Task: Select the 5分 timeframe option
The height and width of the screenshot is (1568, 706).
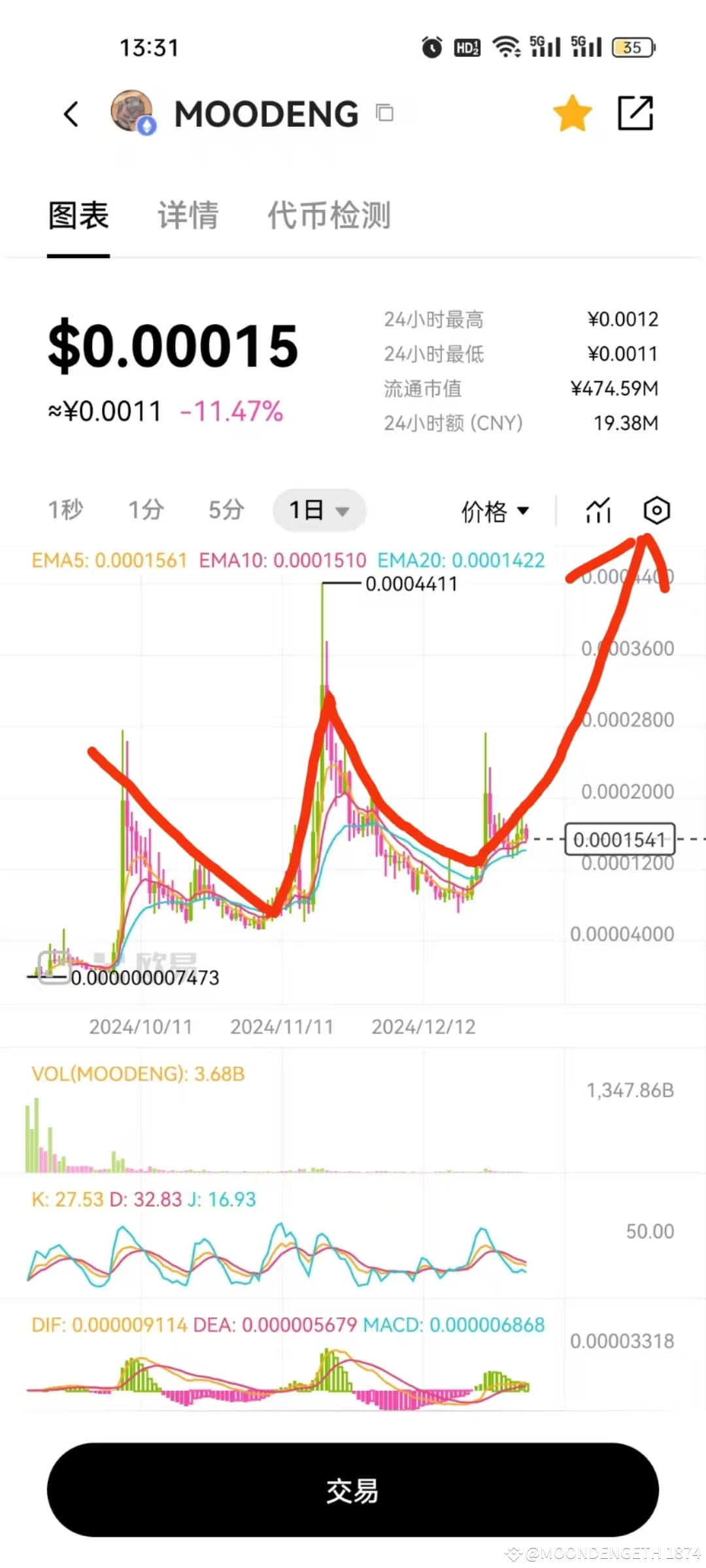Action: tap(225, 511)
